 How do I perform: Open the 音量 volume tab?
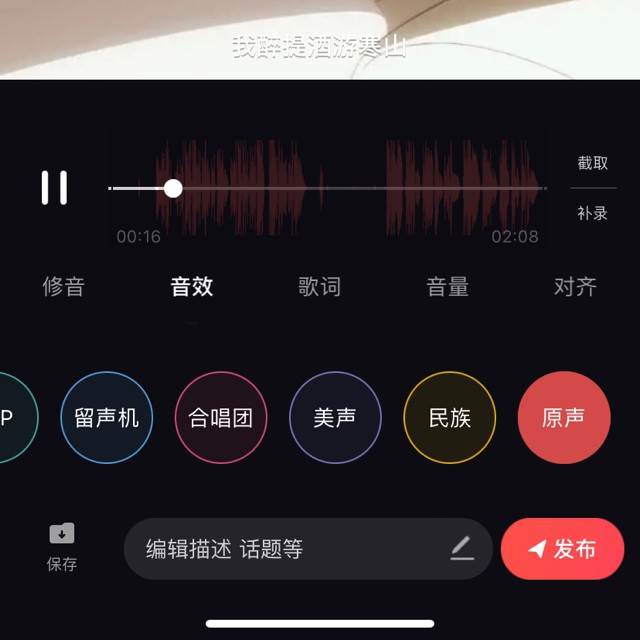(x=447, y=287)
